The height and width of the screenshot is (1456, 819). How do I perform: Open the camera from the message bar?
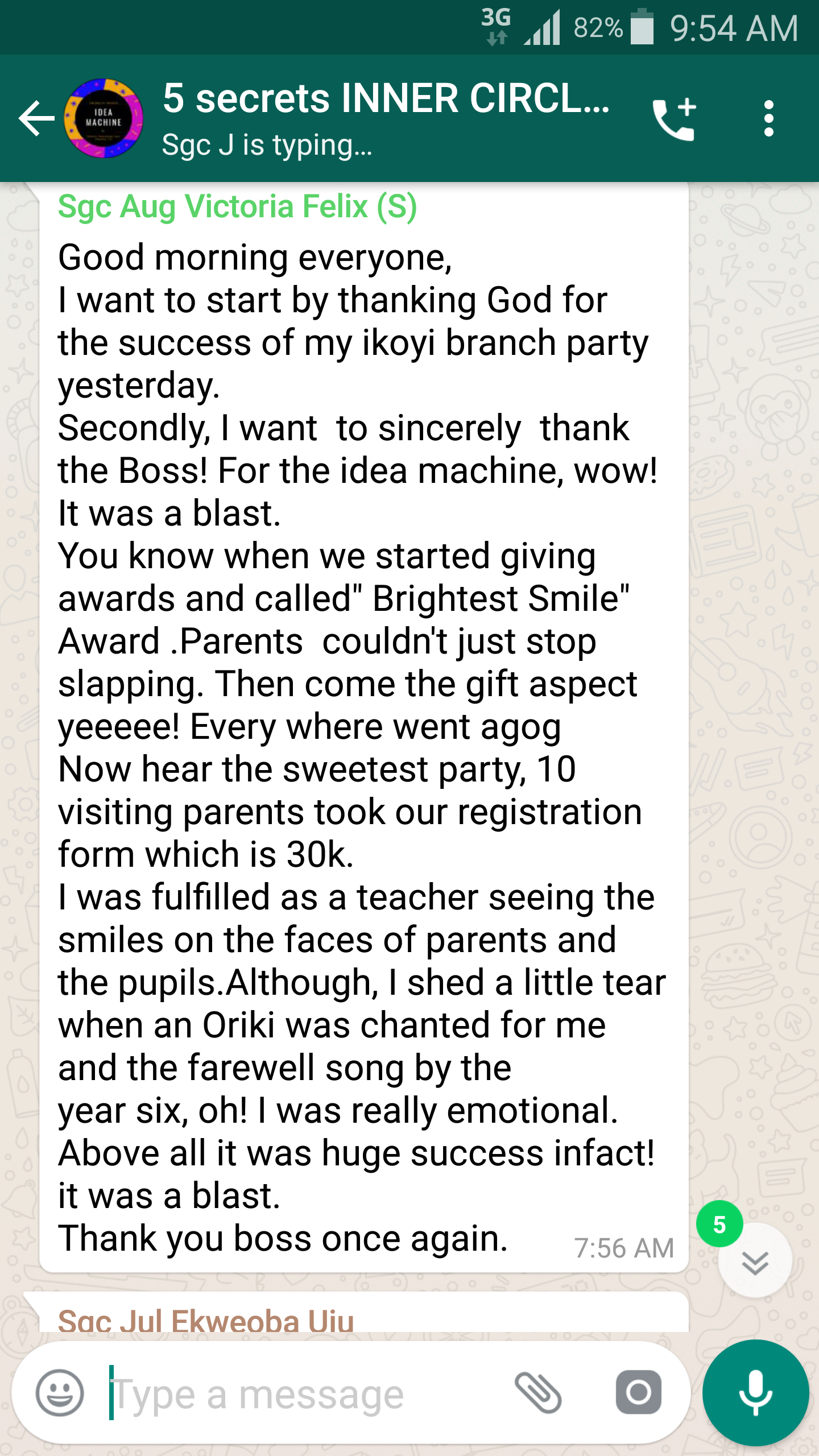pos(638,1392)
